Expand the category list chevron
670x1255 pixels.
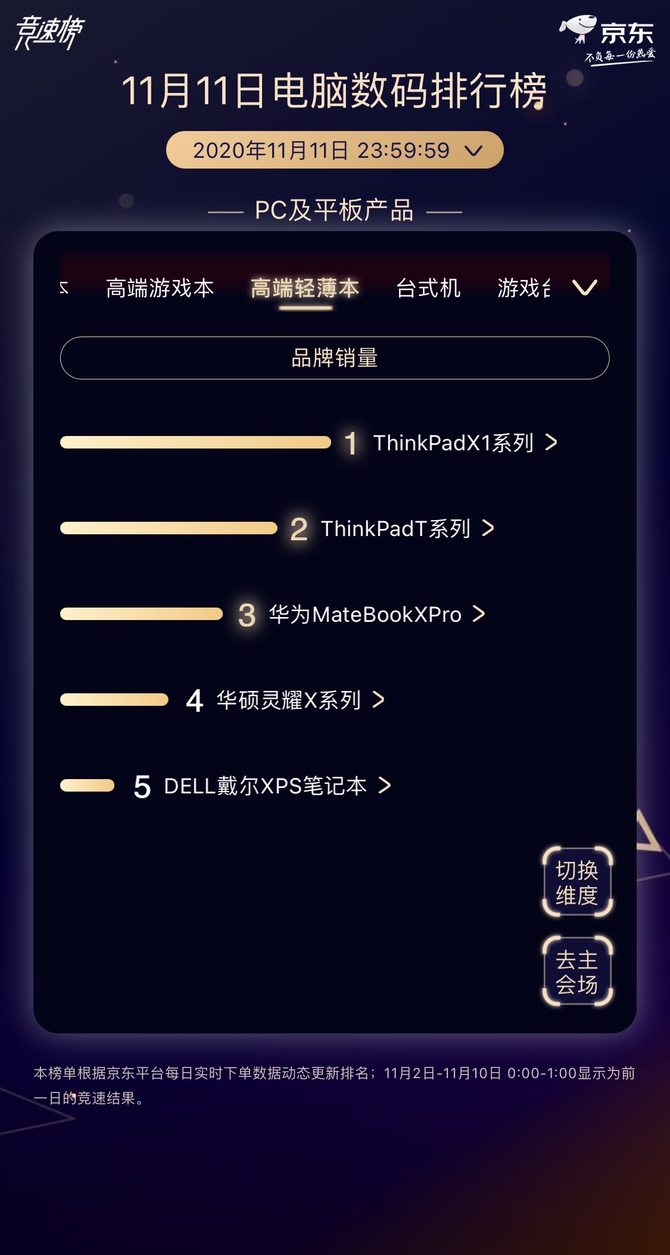(584, 288)
